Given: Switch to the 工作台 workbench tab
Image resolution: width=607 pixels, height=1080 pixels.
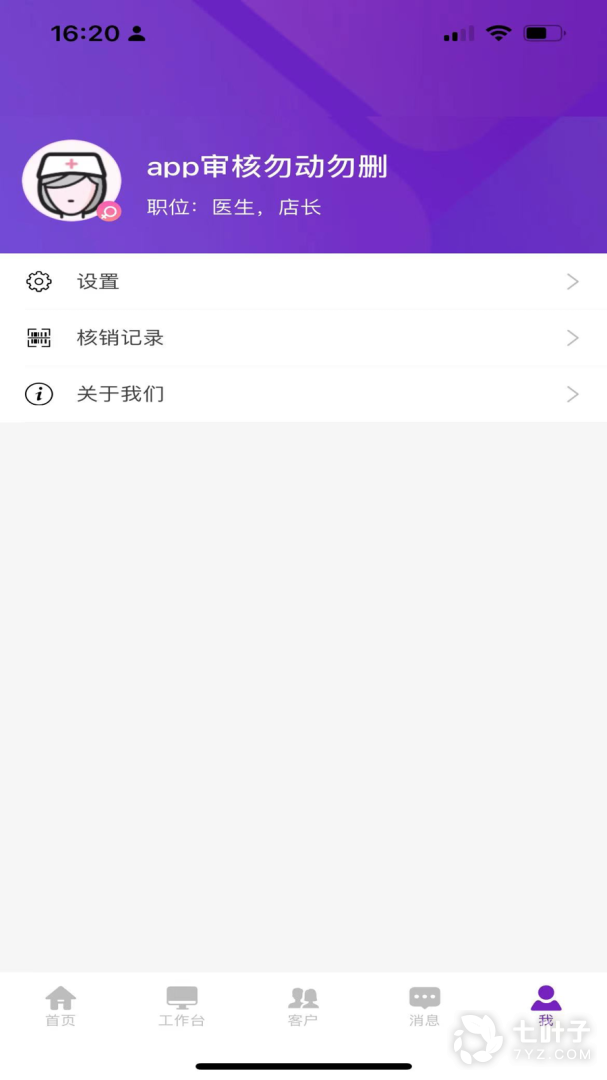Looking at the screenshot, I should coord(182,1005).
